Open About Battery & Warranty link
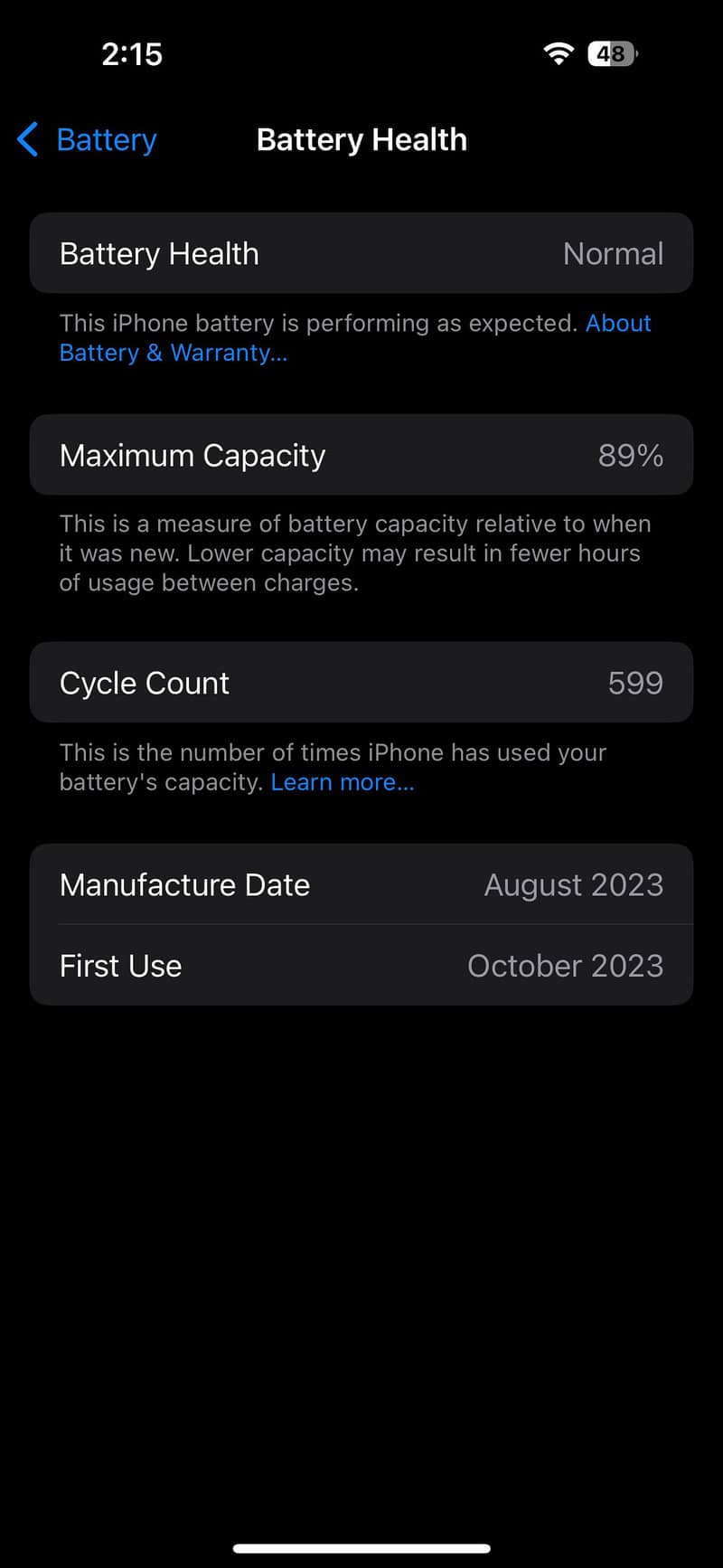Image resolution: width=723 pixels, height=1568 pixels. point(174,353)
